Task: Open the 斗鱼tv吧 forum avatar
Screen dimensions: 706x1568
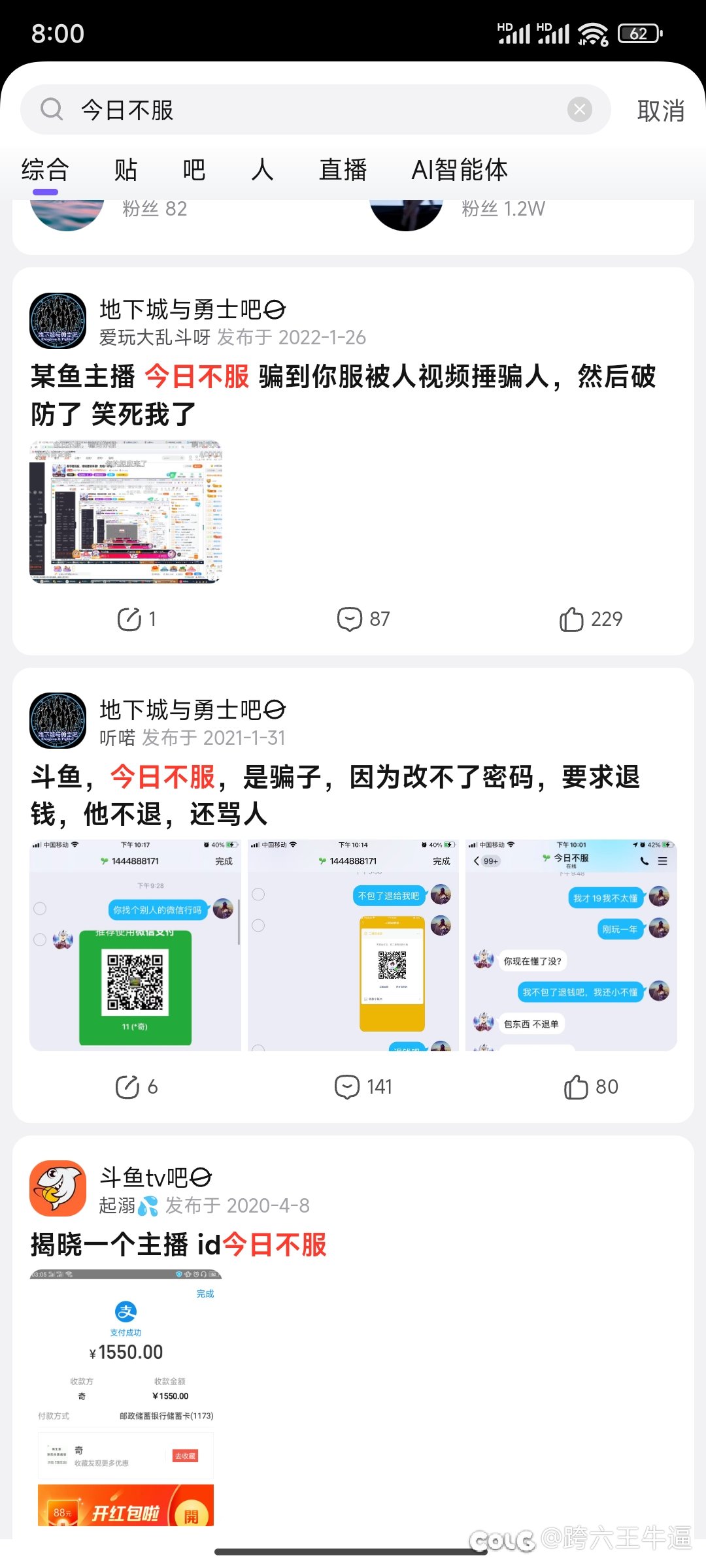Action: pyautogui.click(x=58, y=1188)
